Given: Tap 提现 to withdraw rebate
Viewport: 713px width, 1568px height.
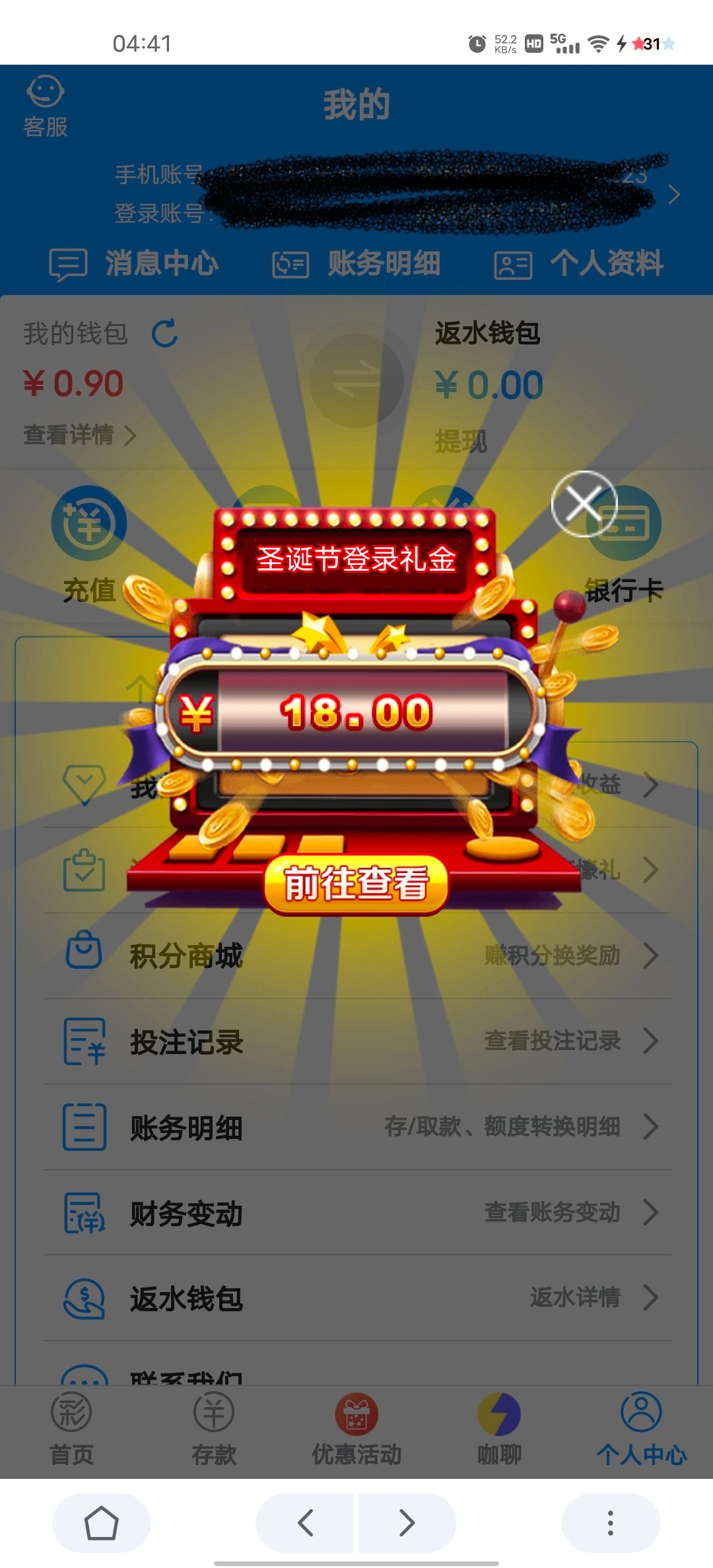Looking at the screenshot, I should pyautogui.click(x=461, y=441).
